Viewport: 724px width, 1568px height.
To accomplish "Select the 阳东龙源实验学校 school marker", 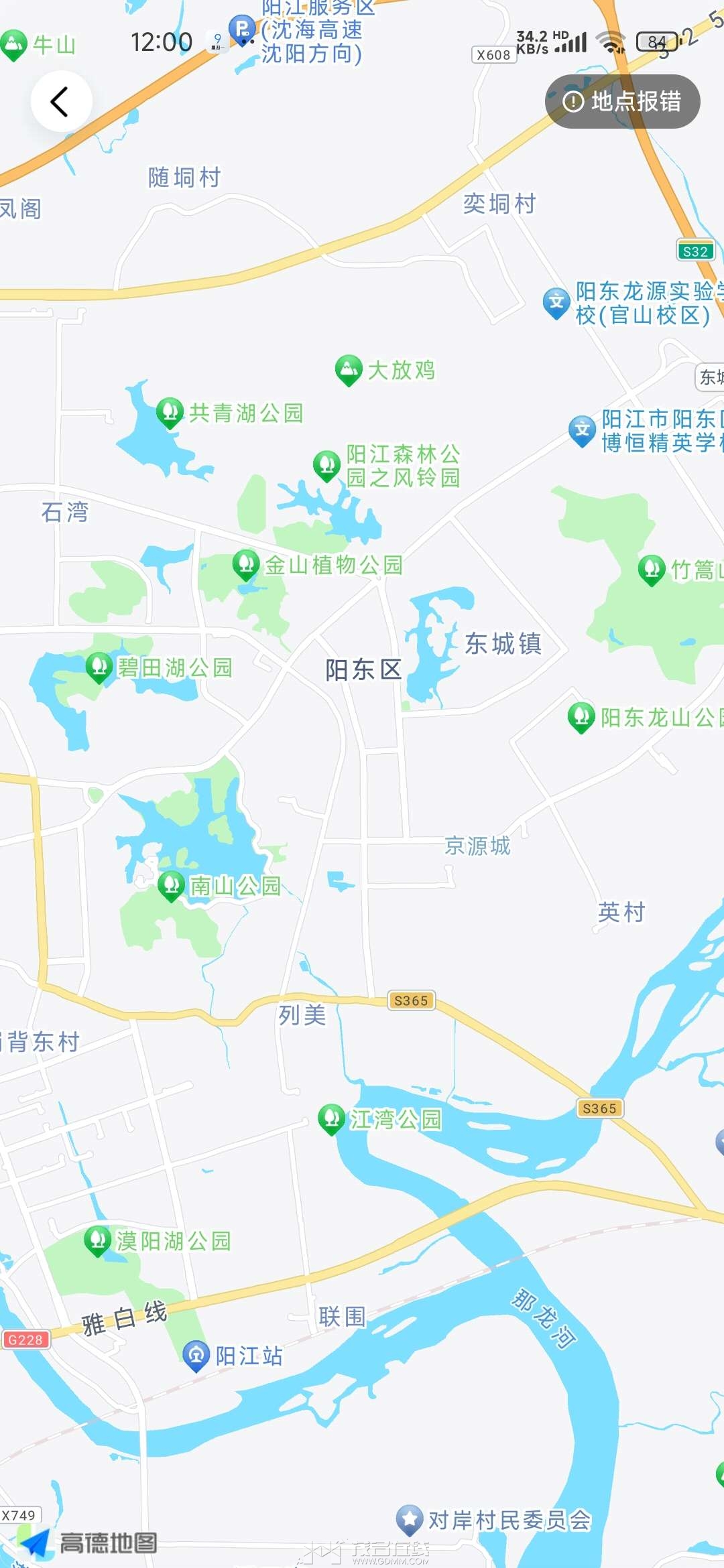I will [556, 302].
